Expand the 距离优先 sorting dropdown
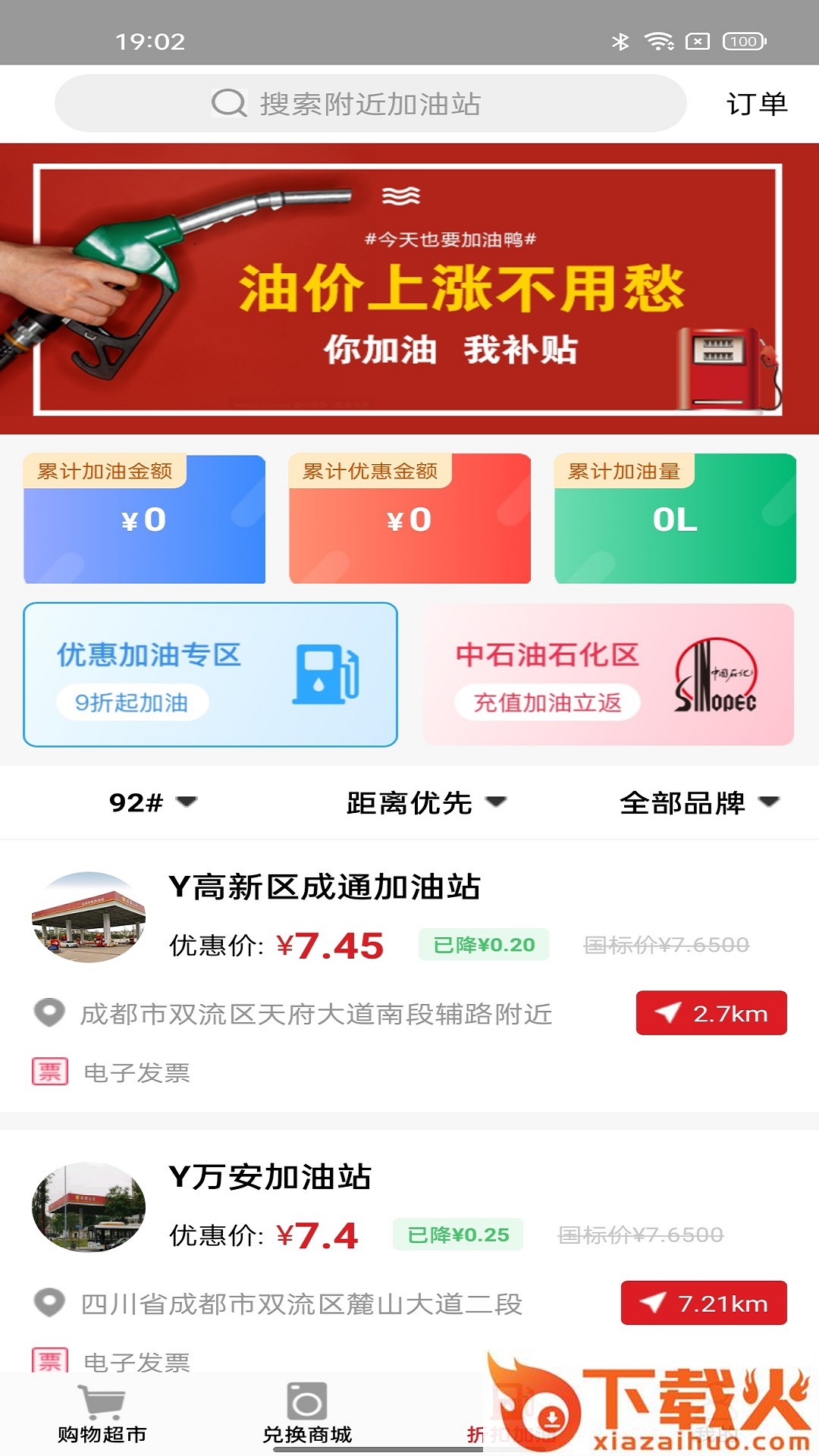Image resolution: width=819 pixels, height=1456 pixels. [x=425, y=802]
